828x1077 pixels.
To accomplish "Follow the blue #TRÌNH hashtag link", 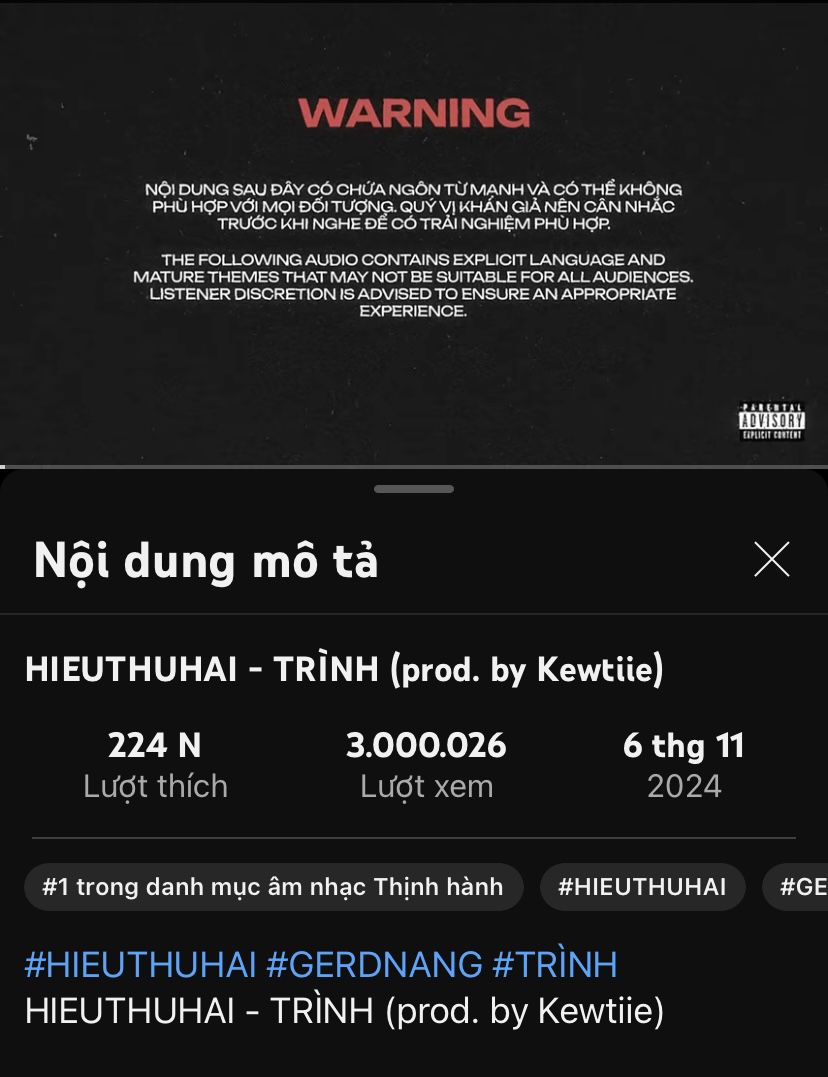I will tap(554, 965).
